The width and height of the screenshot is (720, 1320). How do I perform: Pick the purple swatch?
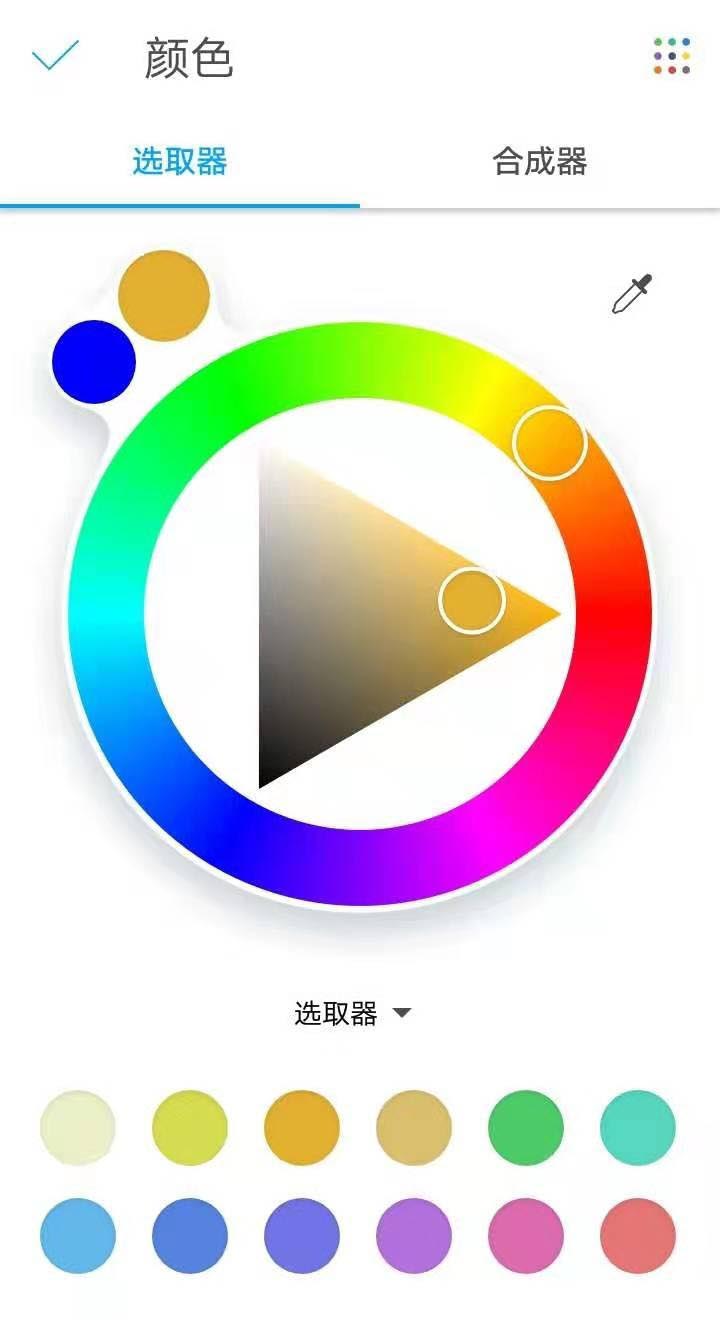[x=414, y=1236]
